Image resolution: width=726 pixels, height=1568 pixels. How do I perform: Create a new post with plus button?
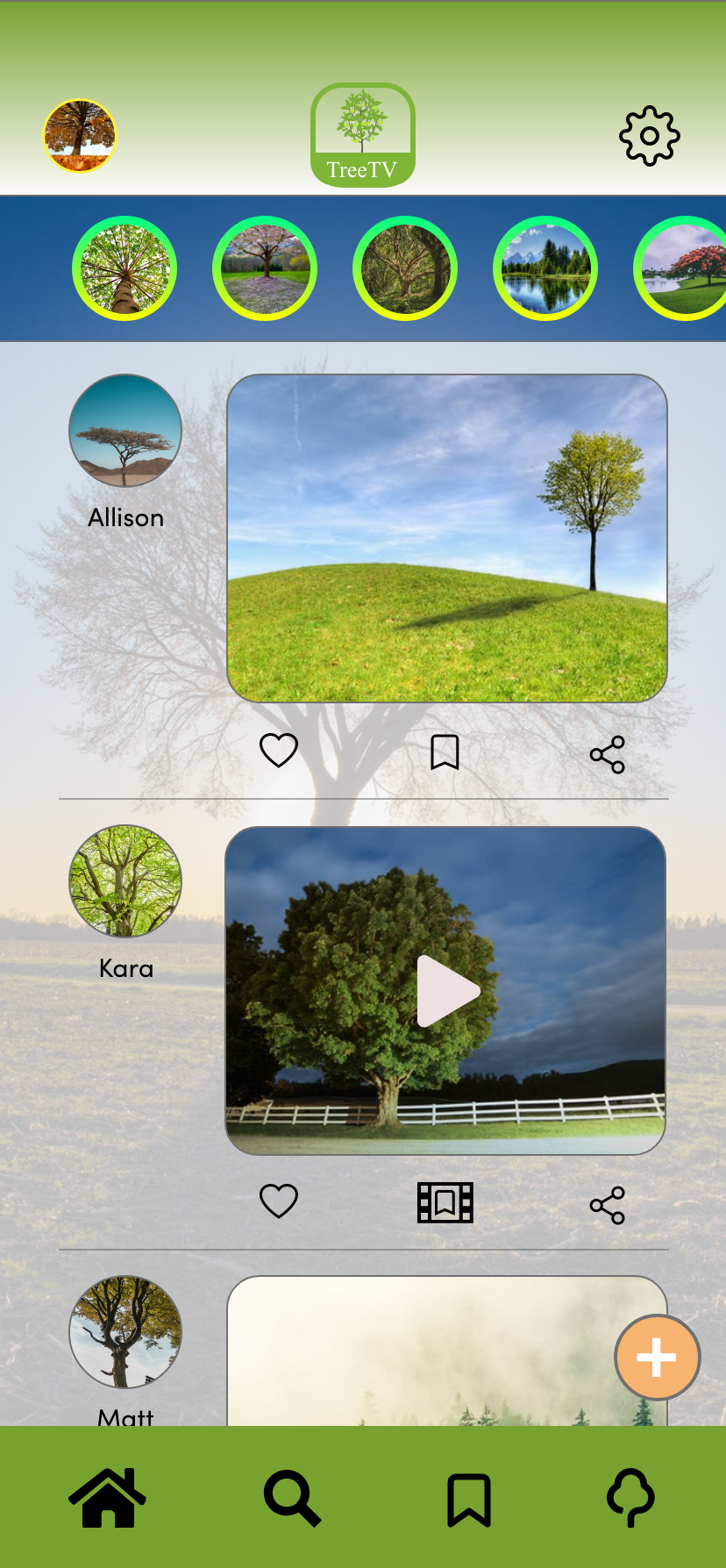click(x=657, y=1358)
